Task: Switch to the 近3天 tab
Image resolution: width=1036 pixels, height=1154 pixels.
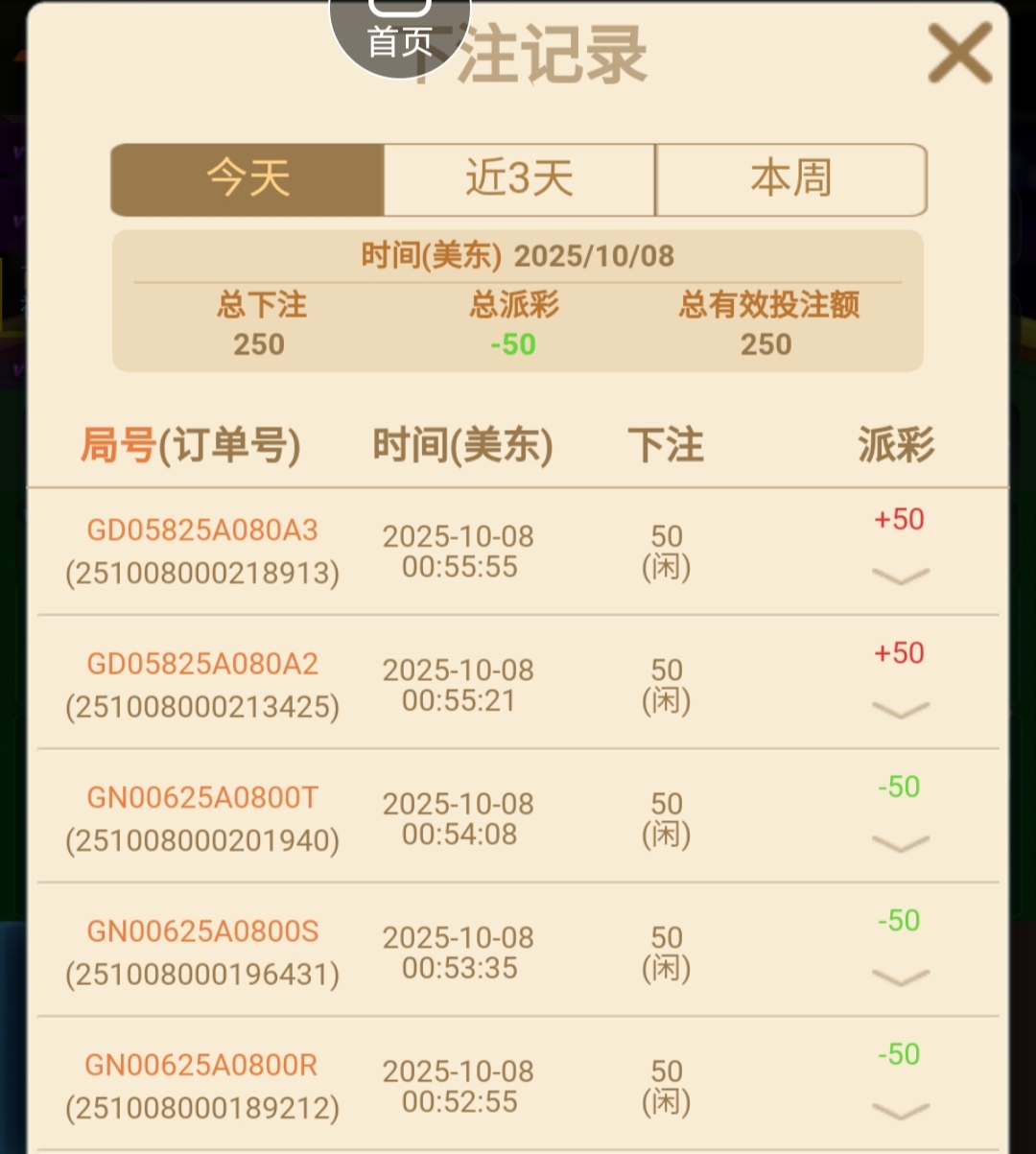Action: (x=519, y=179)
